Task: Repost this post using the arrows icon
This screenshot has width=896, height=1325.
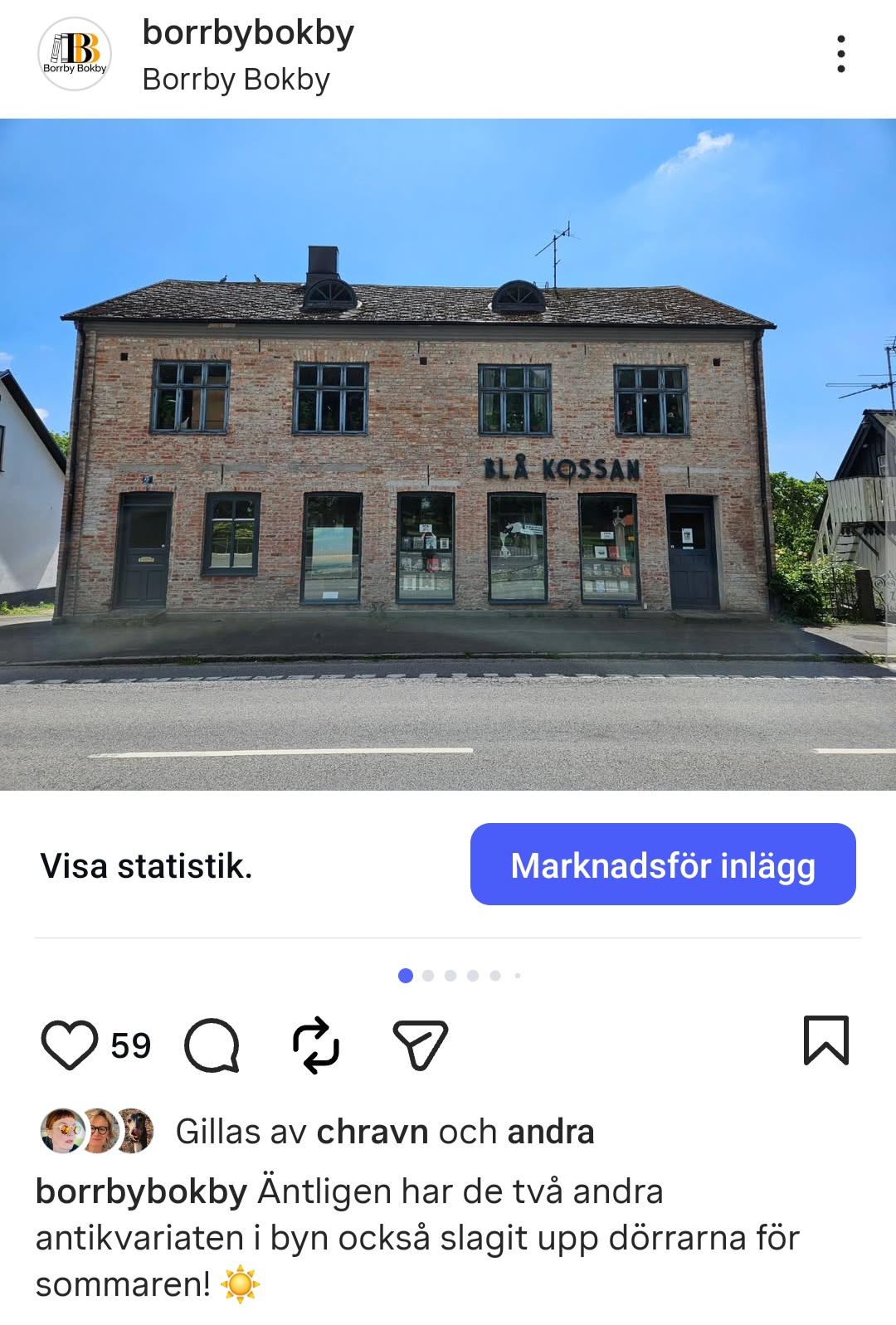Action: (x=316, y=1045)
